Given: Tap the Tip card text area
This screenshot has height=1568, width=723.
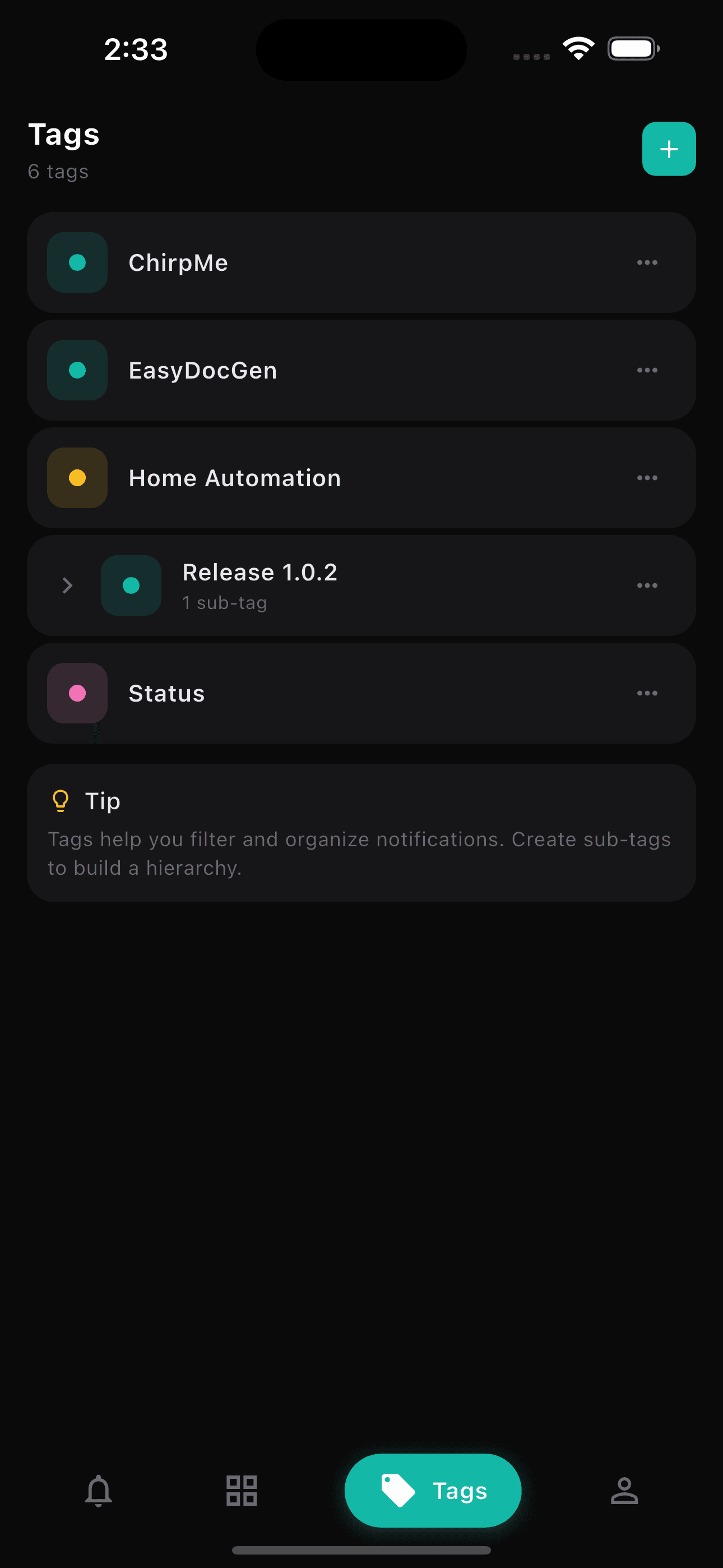Looking at the screenshot, I should click(x=361, y=852).
